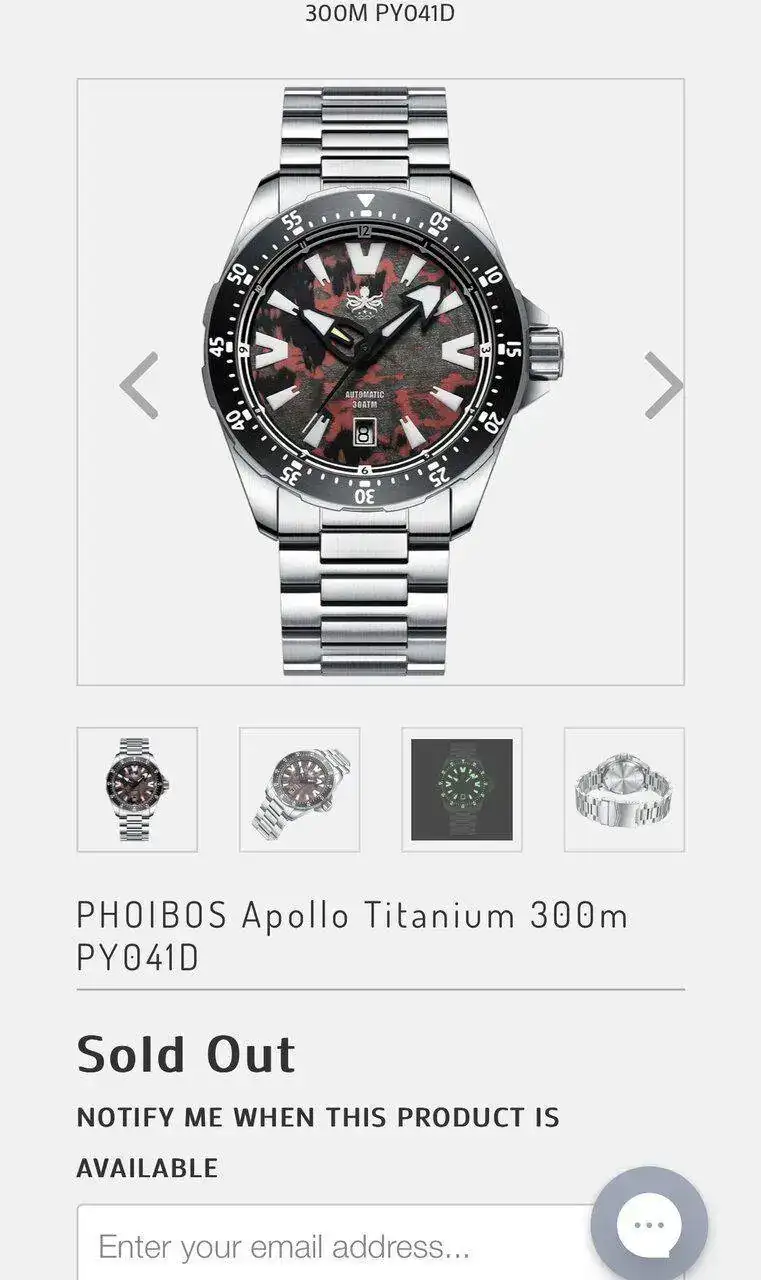
Task: Enter your email address for notification
Action: coord(330,1246)
